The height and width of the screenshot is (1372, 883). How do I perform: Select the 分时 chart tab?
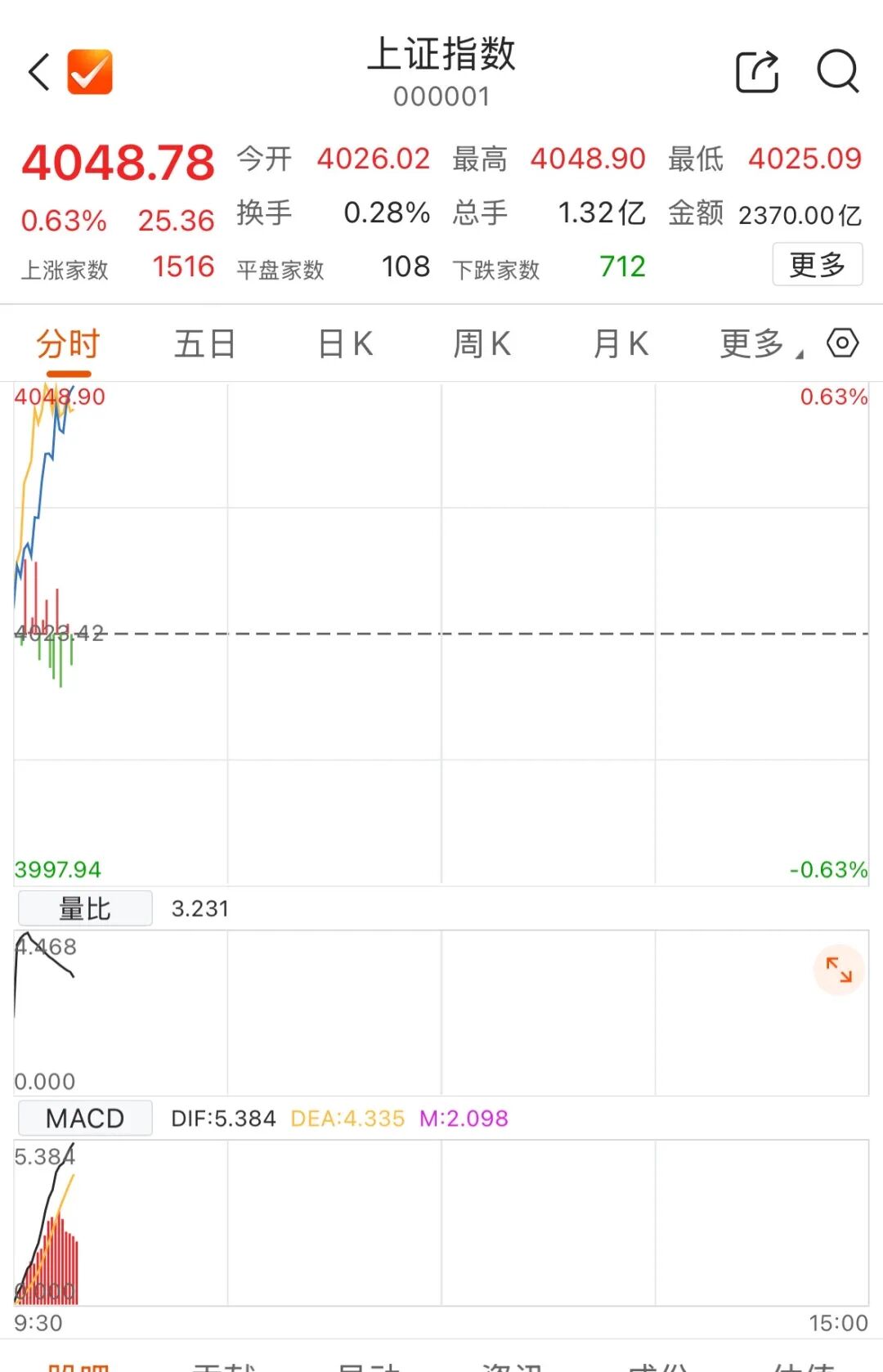coord(68,344)
